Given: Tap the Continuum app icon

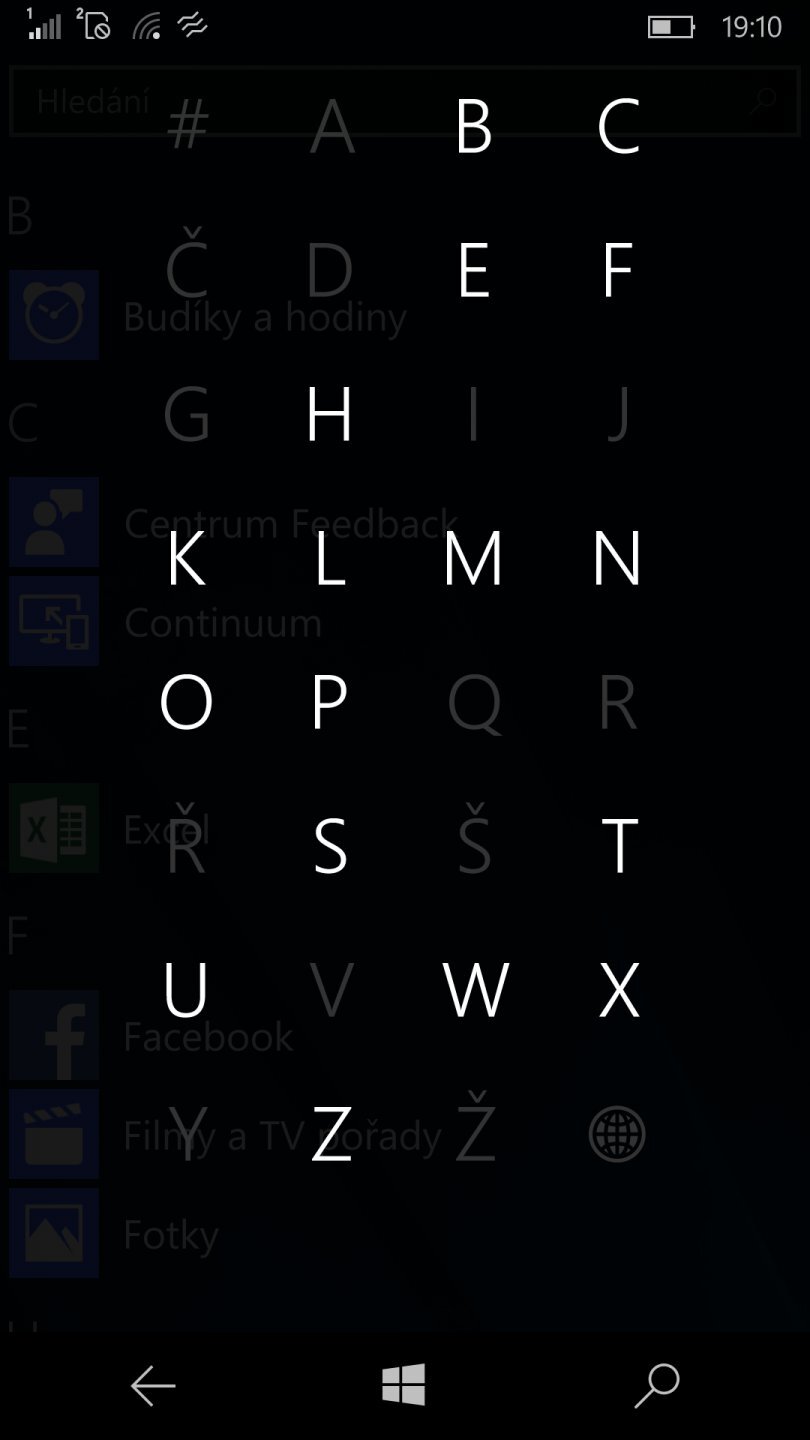Looking at the screenshot, I should coord(54,621).
